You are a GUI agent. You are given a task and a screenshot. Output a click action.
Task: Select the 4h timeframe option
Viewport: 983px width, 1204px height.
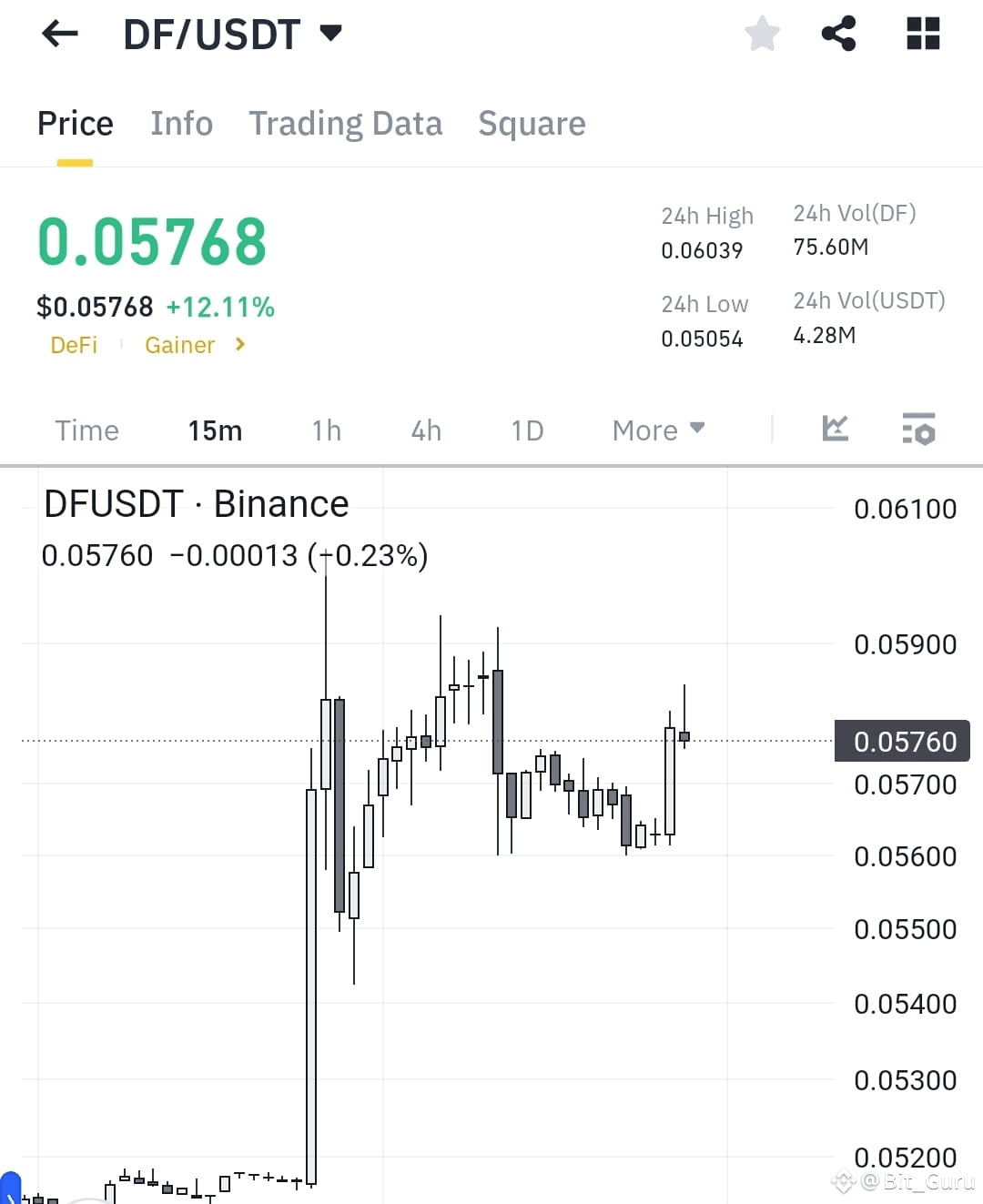click(x=425, y=430)
